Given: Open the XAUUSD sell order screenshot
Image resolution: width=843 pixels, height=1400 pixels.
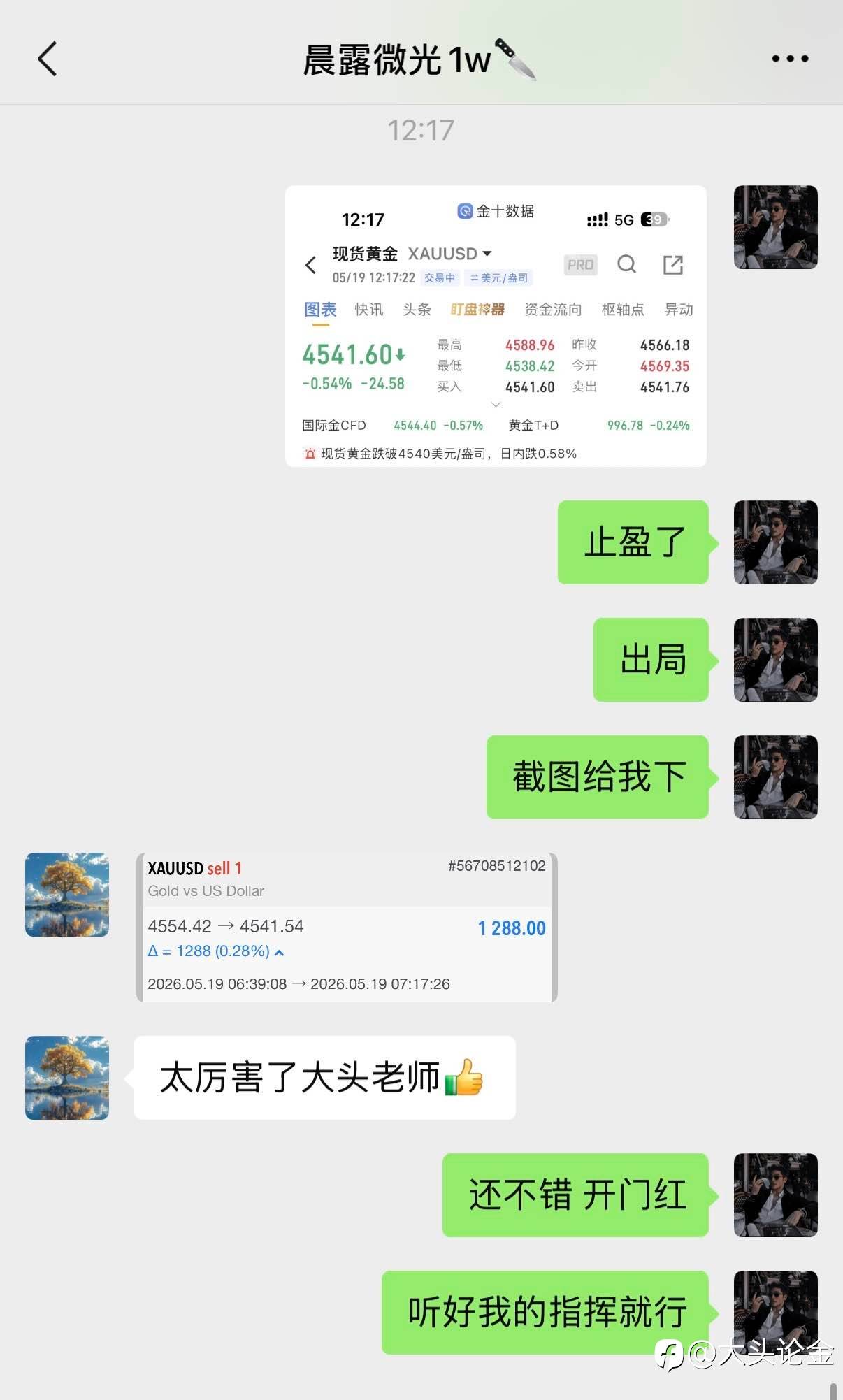Looking at the screenshot, I should pos(347,928).
